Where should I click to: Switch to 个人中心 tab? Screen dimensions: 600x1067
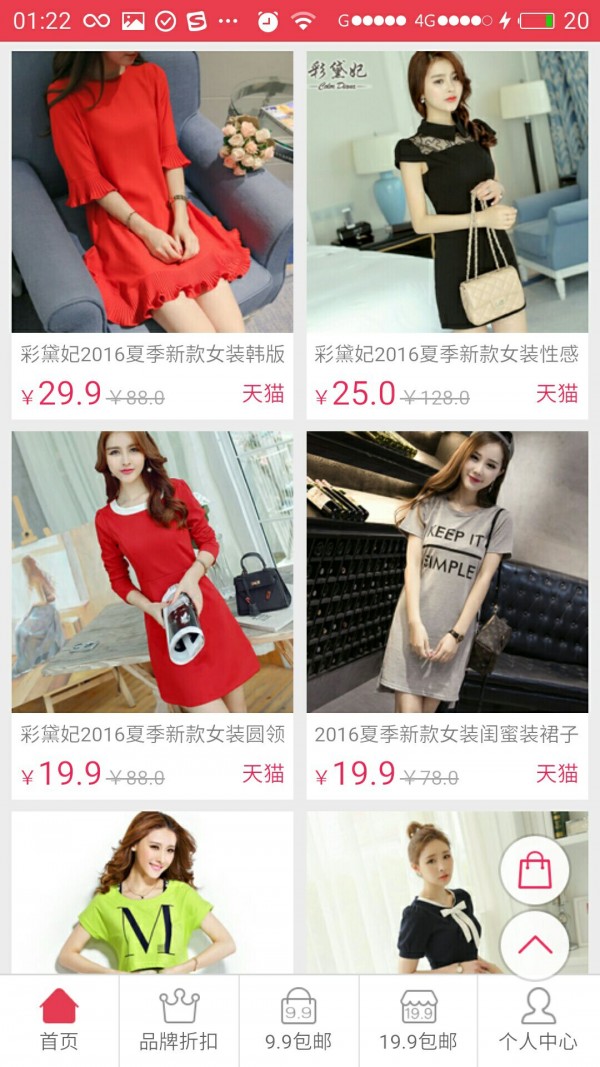coord(538,1020)
